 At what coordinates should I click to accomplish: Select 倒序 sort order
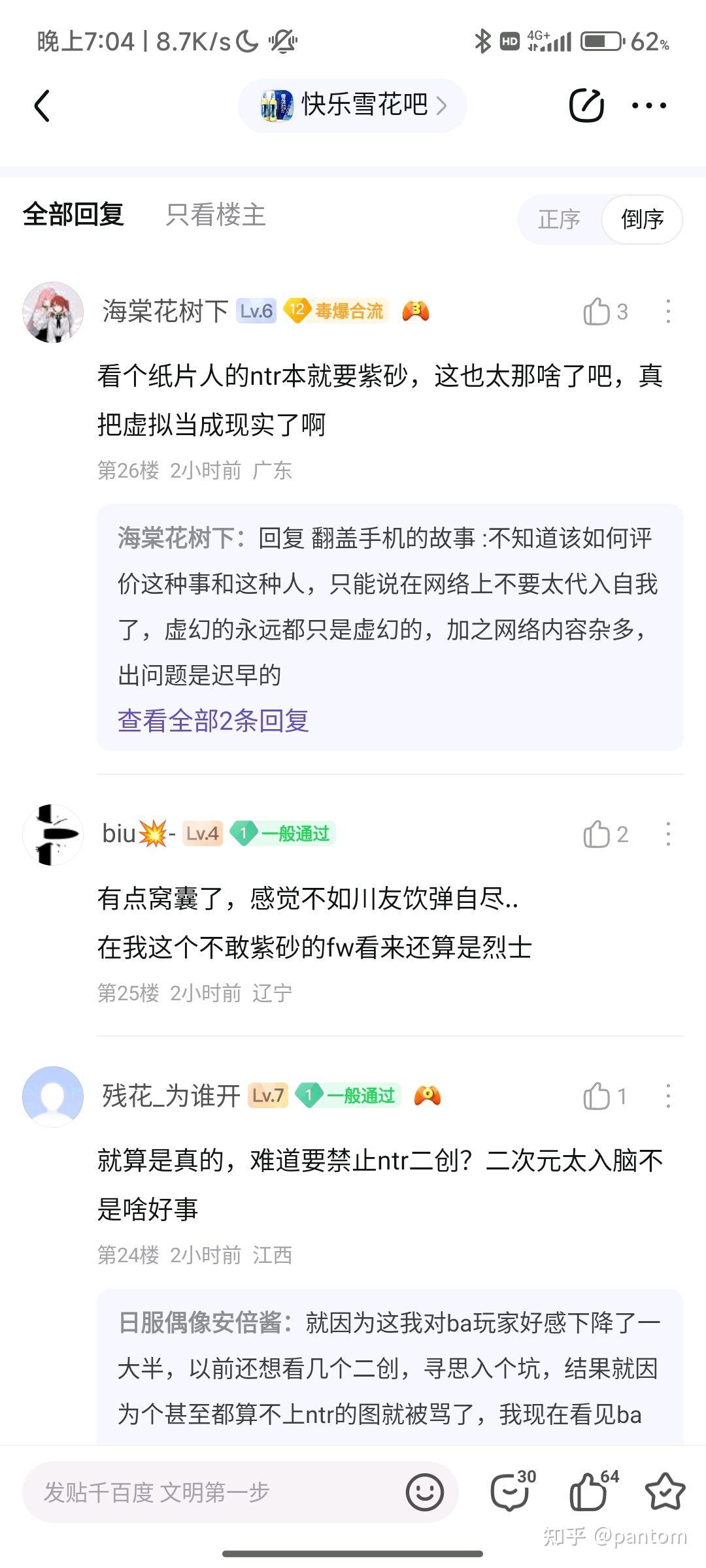tap(642, 220)
